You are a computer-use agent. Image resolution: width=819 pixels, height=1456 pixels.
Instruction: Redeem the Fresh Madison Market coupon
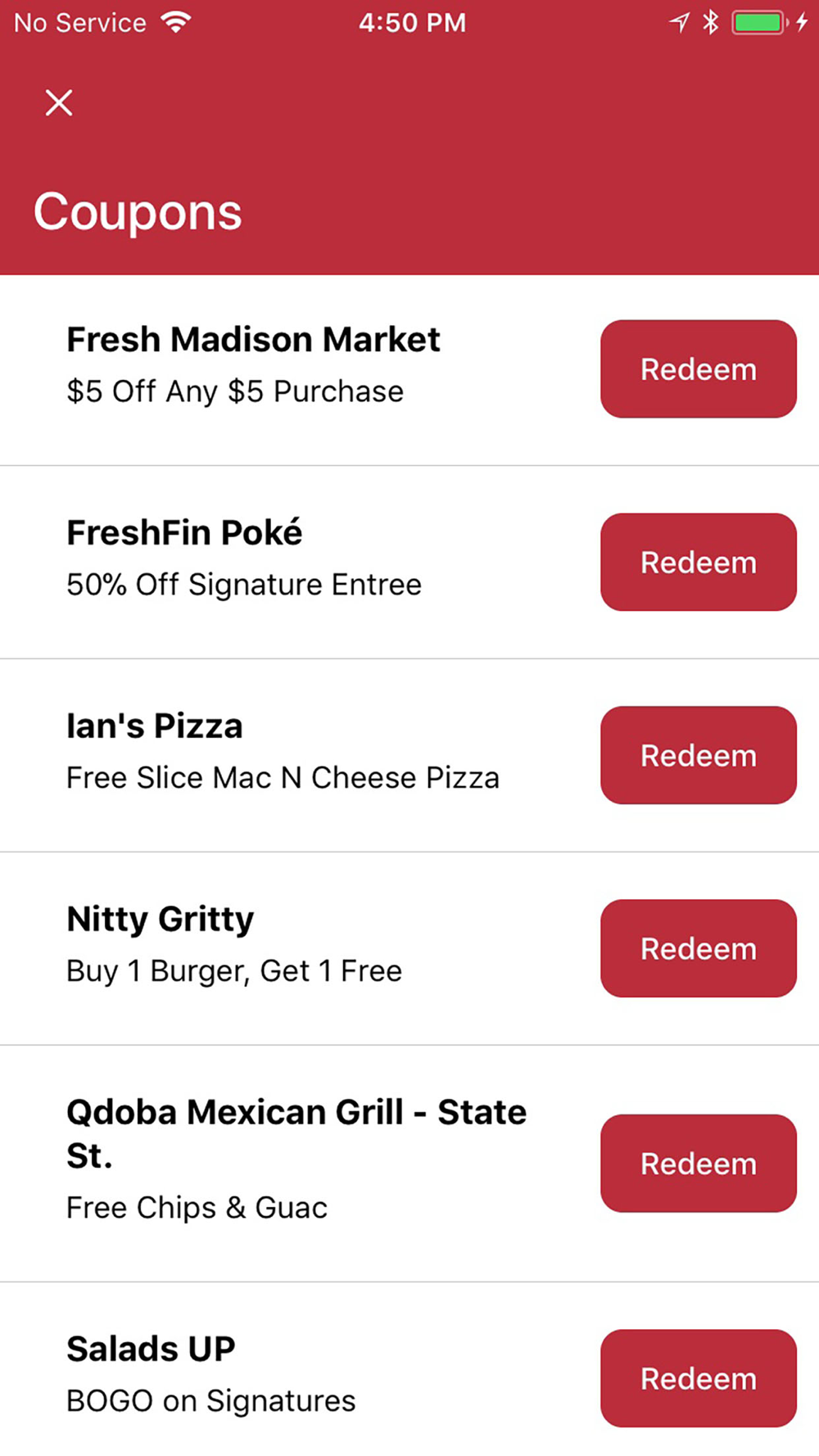(698, 369)
